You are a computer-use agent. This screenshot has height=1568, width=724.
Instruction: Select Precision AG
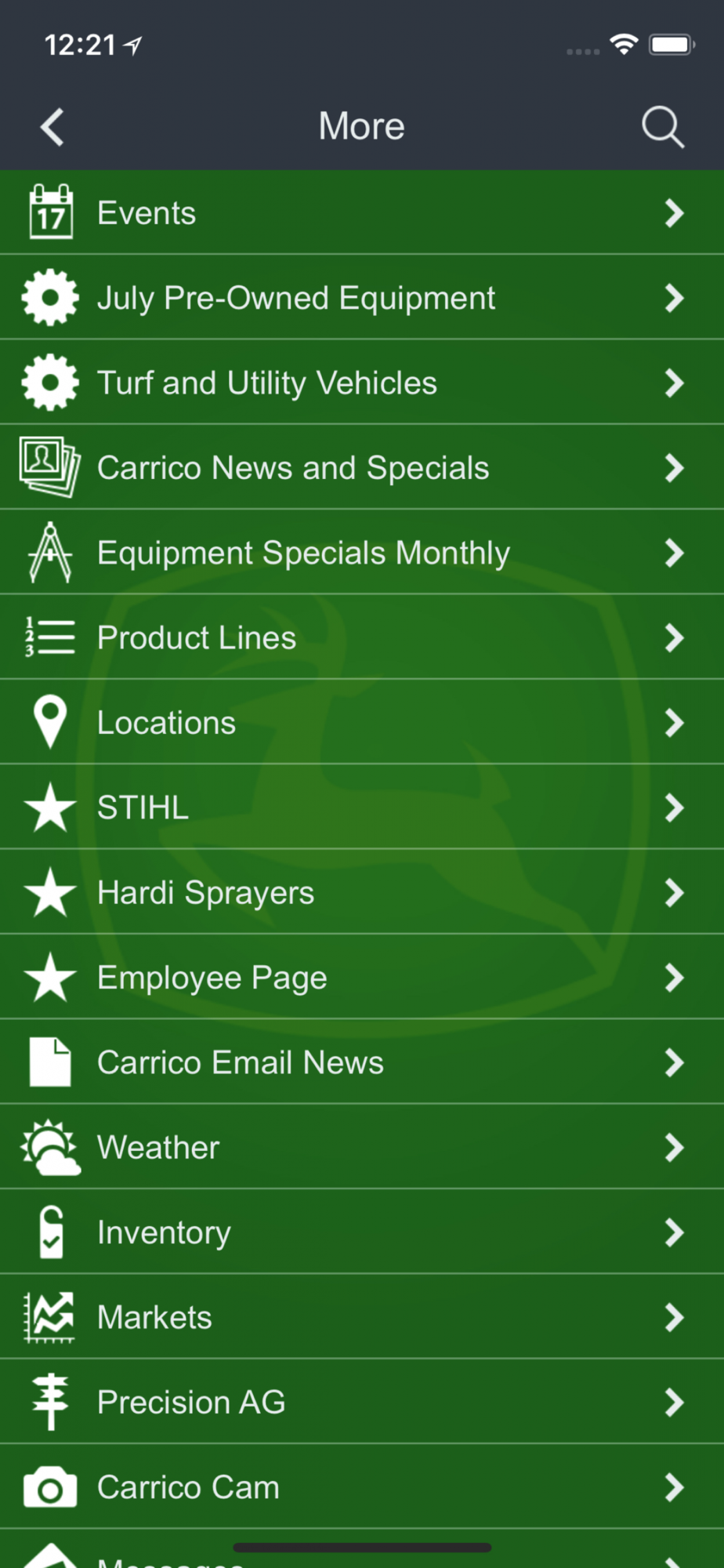coord(362,1402)
